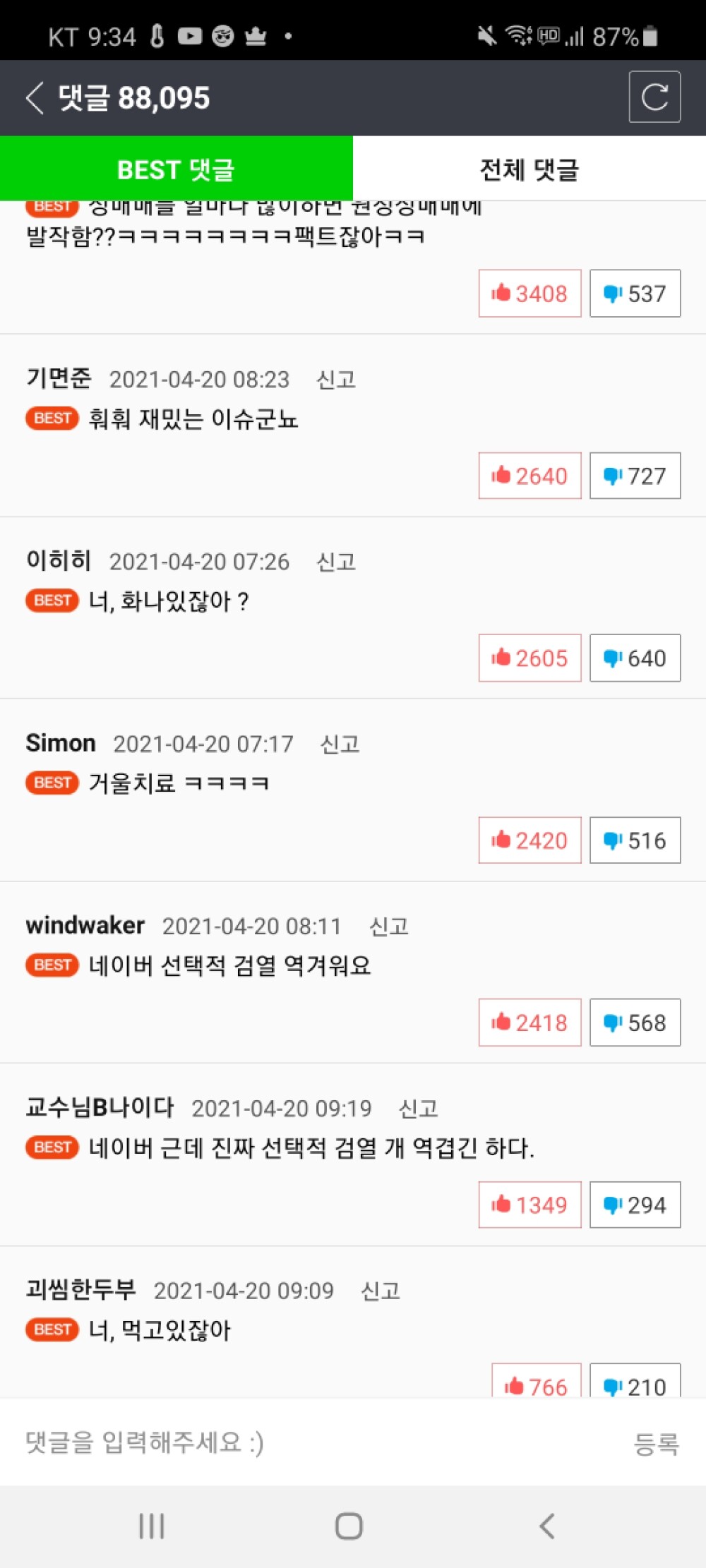Dislike 기면준's comment

tap(635, 476)
